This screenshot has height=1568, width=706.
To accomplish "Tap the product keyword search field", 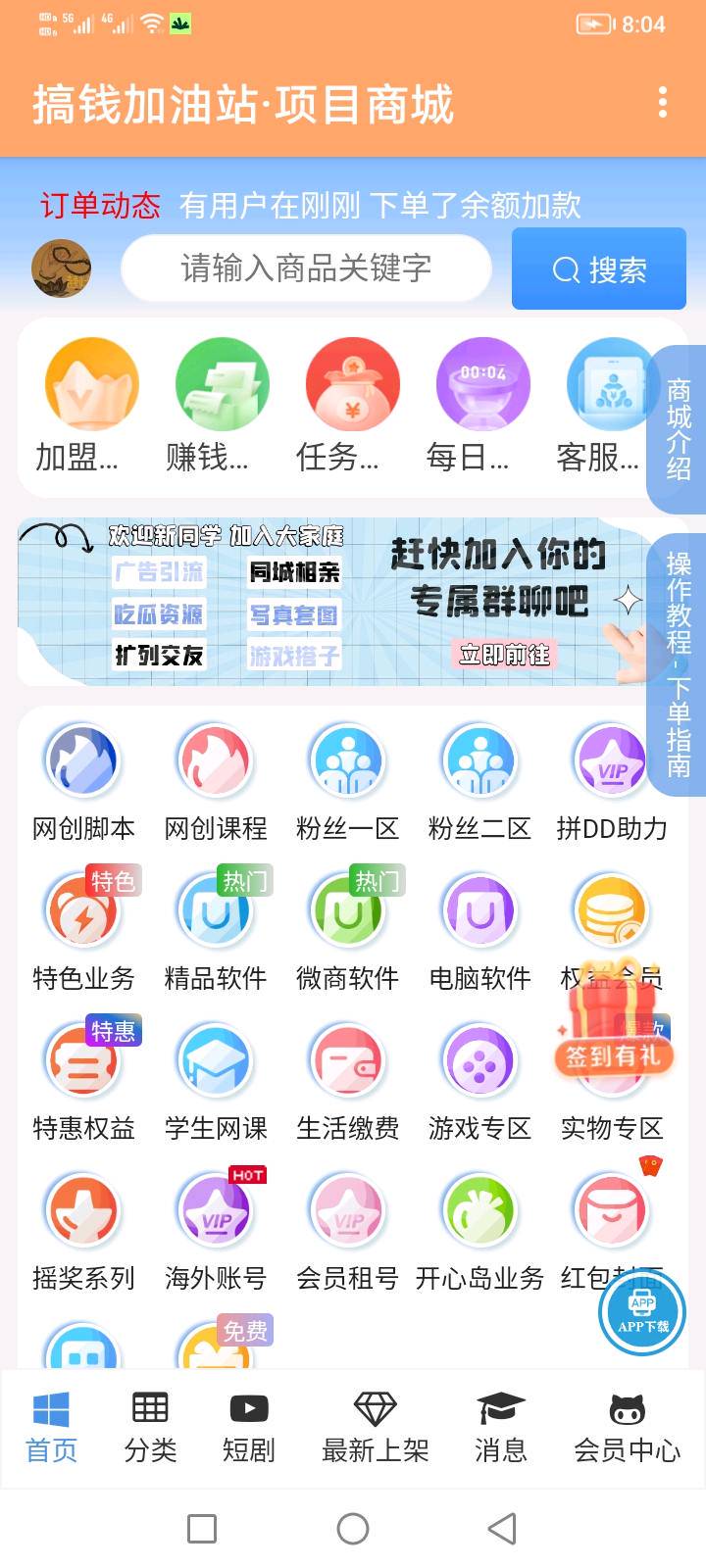I will (306, 268).
